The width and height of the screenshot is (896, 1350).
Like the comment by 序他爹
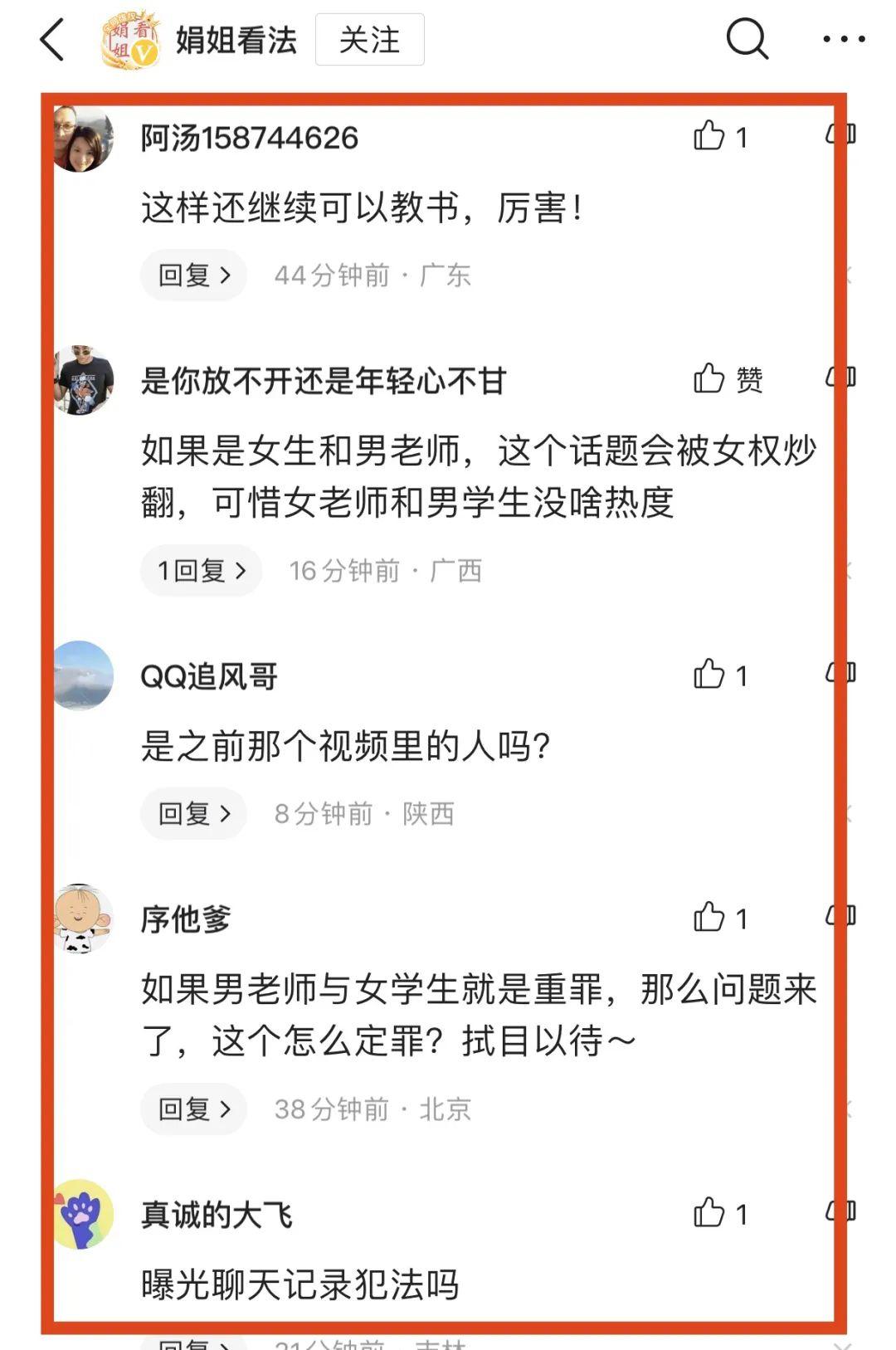(710, 918)
